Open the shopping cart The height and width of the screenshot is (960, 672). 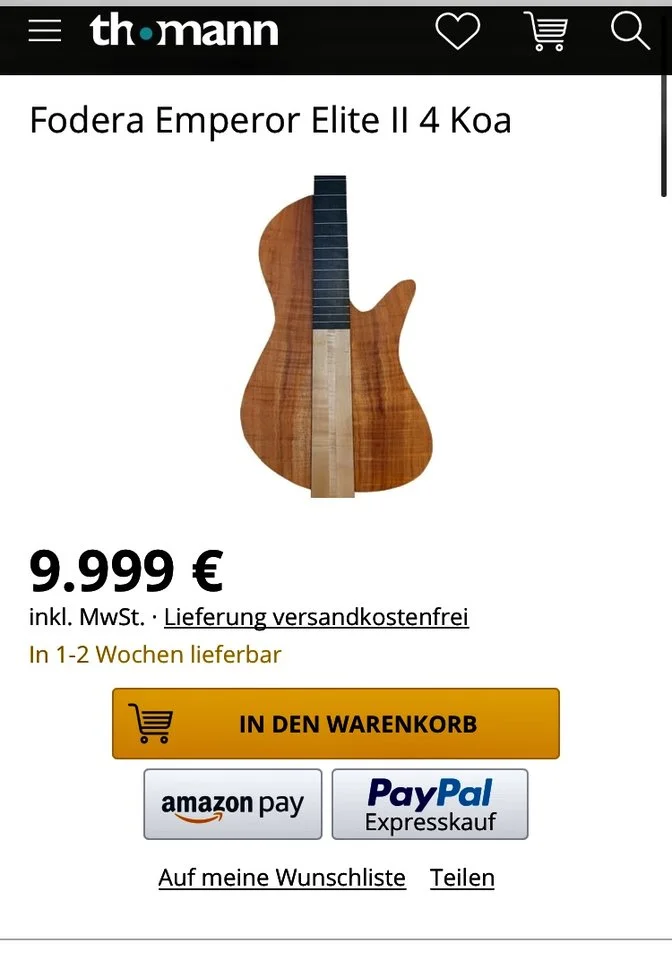click(546, 31)
